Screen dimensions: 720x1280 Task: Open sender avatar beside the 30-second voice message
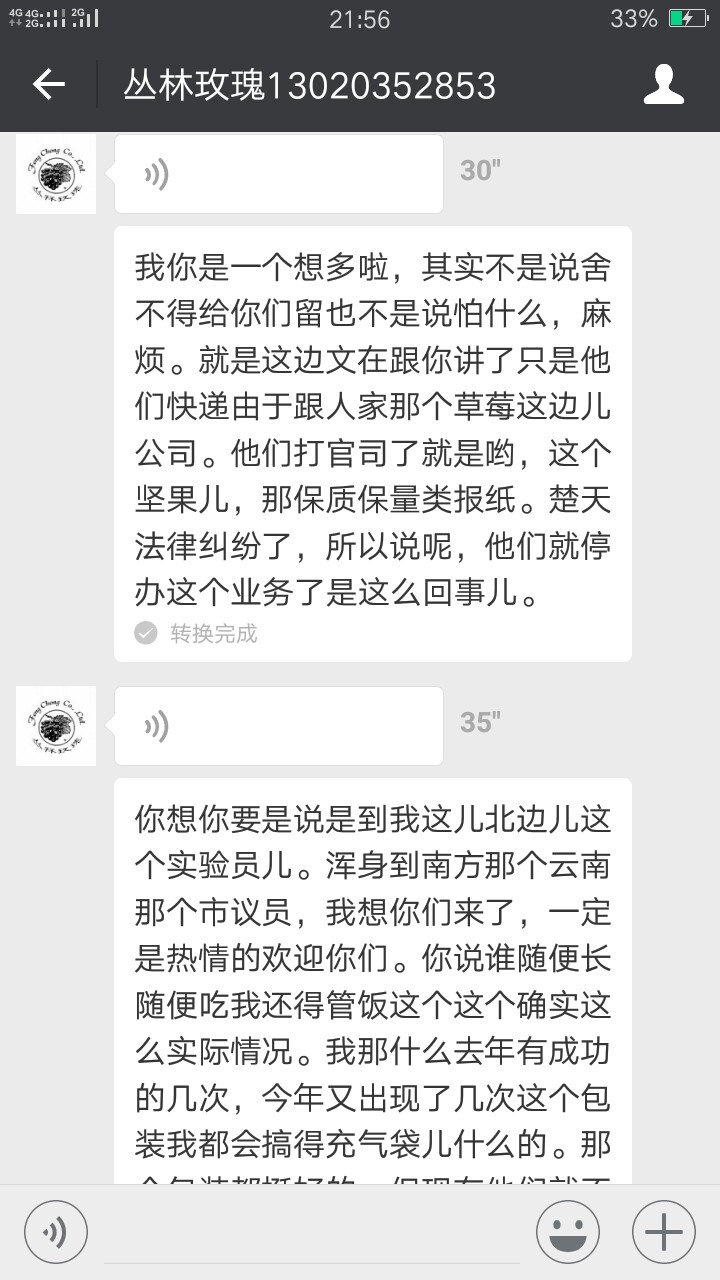click(56, 174)
